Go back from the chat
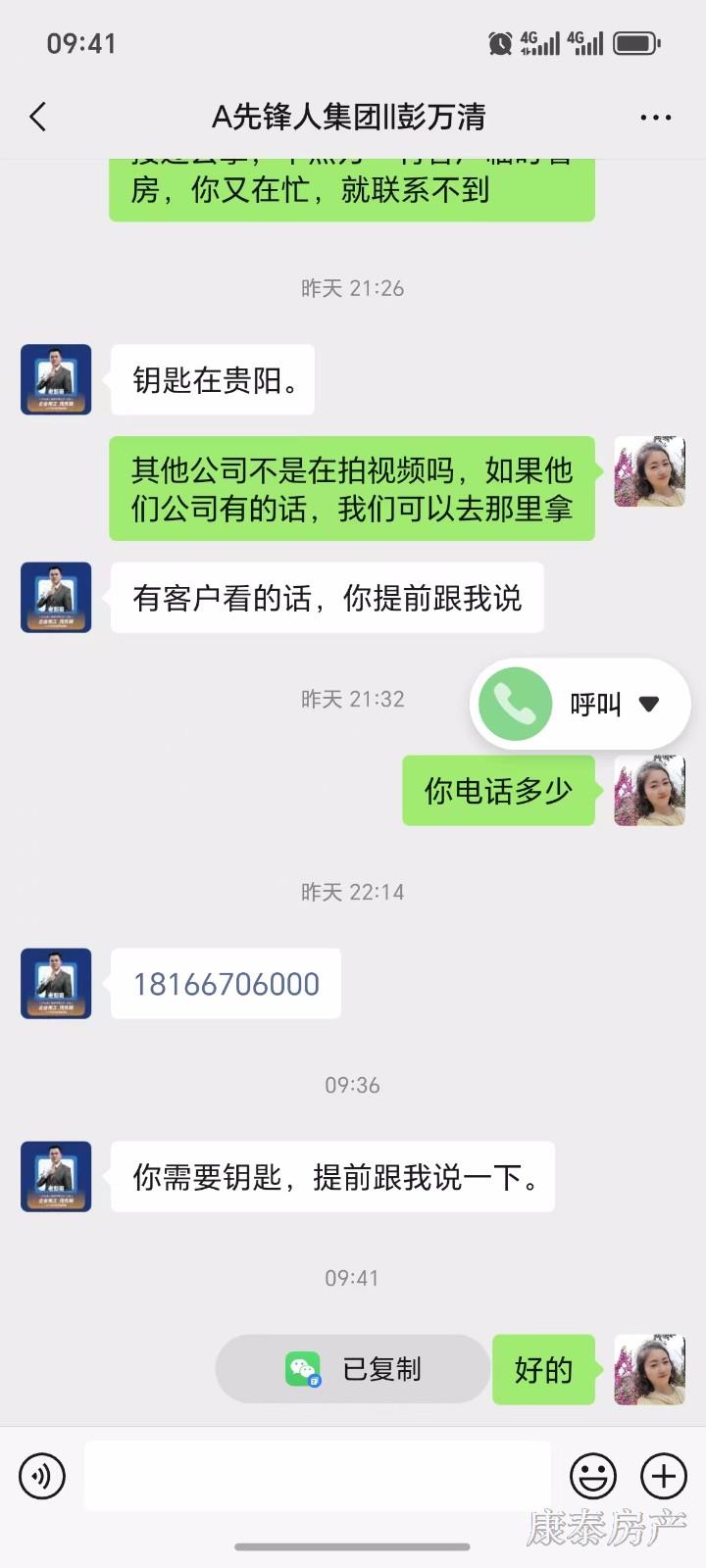 coord(38,118)
